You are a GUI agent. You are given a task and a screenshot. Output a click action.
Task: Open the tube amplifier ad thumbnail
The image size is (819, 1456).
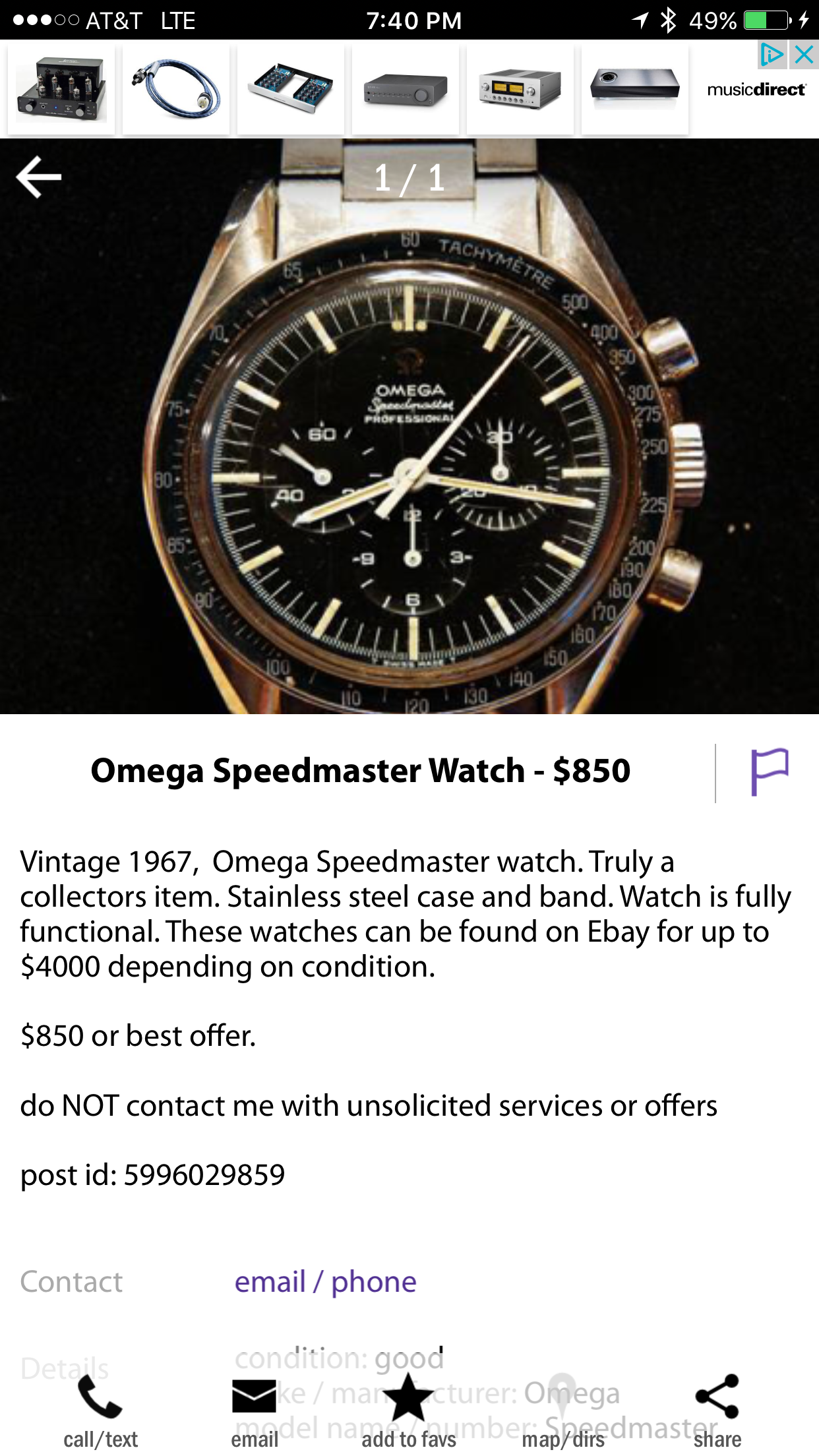click(x=61, y=89)
